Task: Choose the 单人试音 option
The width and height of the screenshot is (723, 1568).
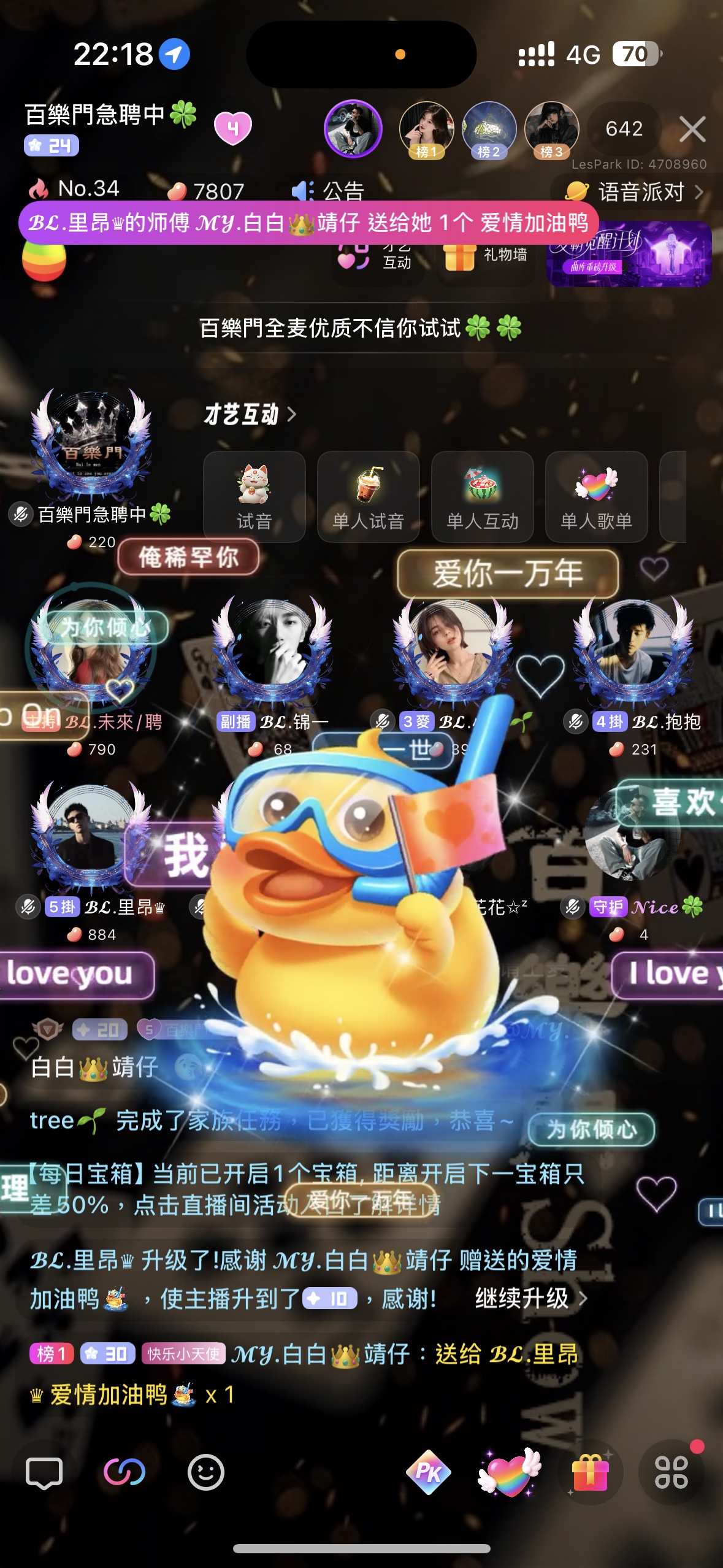Action: (368, 496)
